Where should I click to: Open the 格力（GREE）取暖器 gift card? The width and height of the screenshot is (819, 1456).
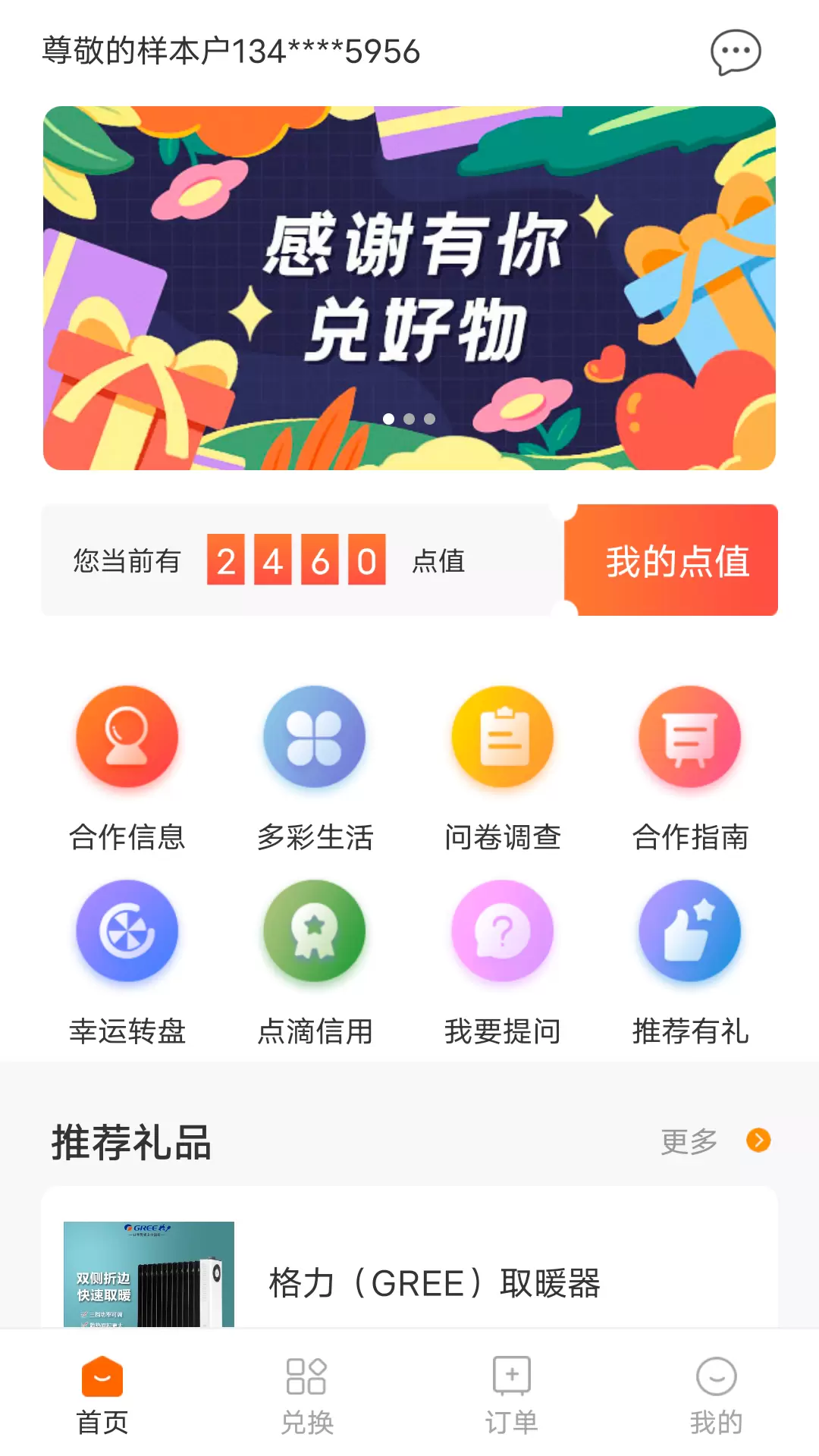(x=409, y=1257)
